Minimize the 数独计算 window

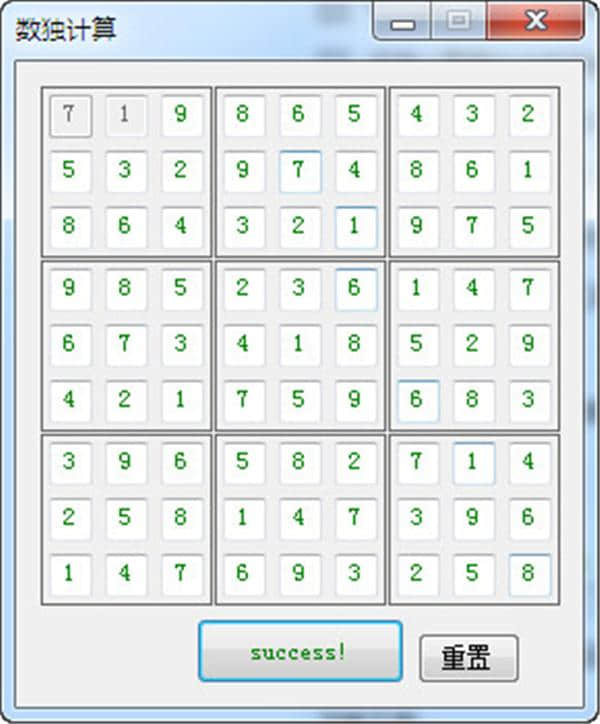[403, 22]
